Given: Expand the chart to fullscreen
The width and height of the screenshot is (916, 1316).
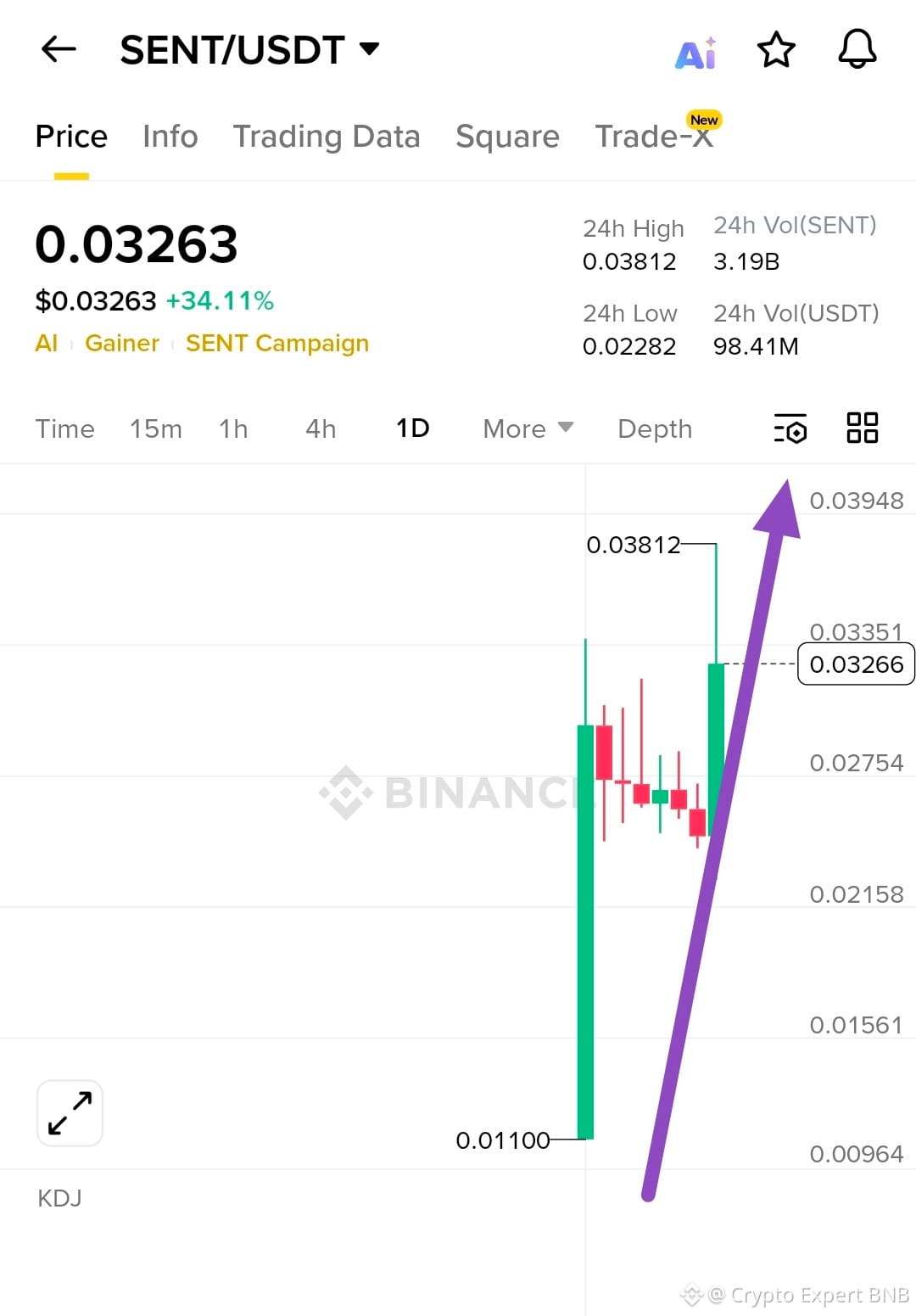Looking at the screenshot, I should (70, 1112).
